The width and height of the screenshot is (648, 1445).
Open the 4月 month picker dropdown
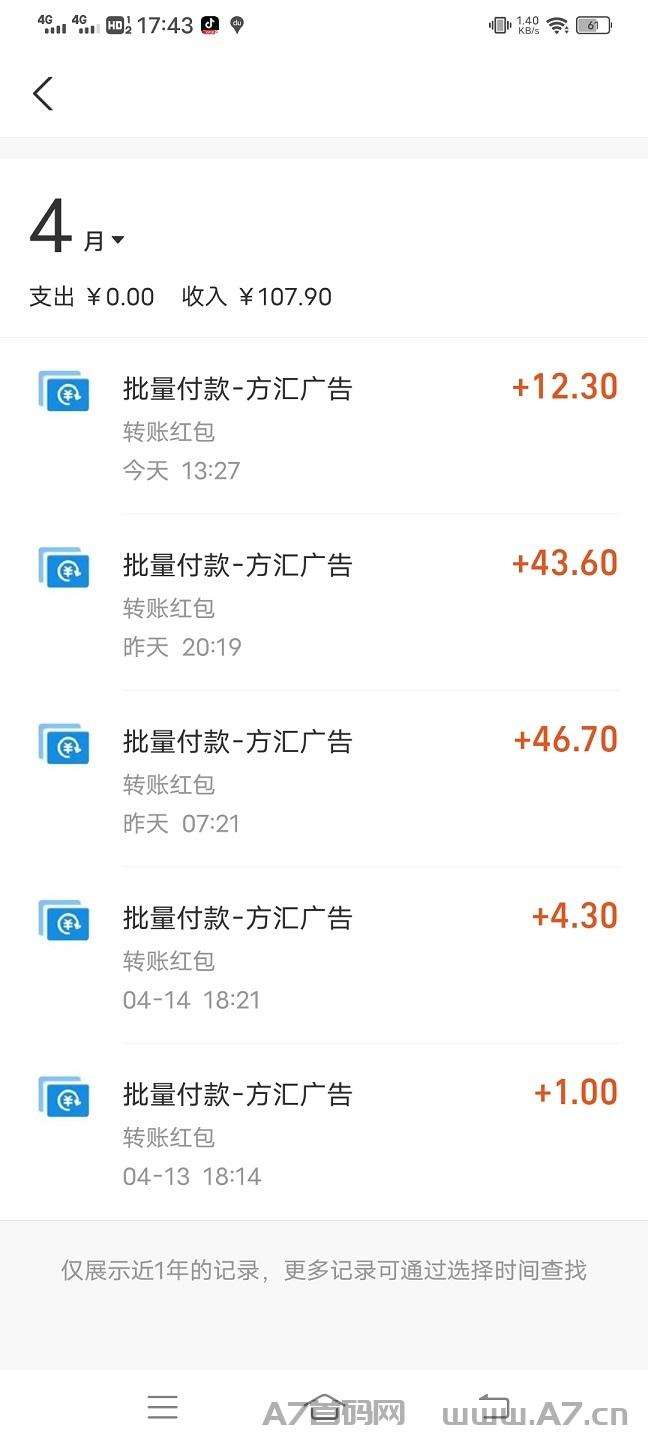click(x=77, y=230)
